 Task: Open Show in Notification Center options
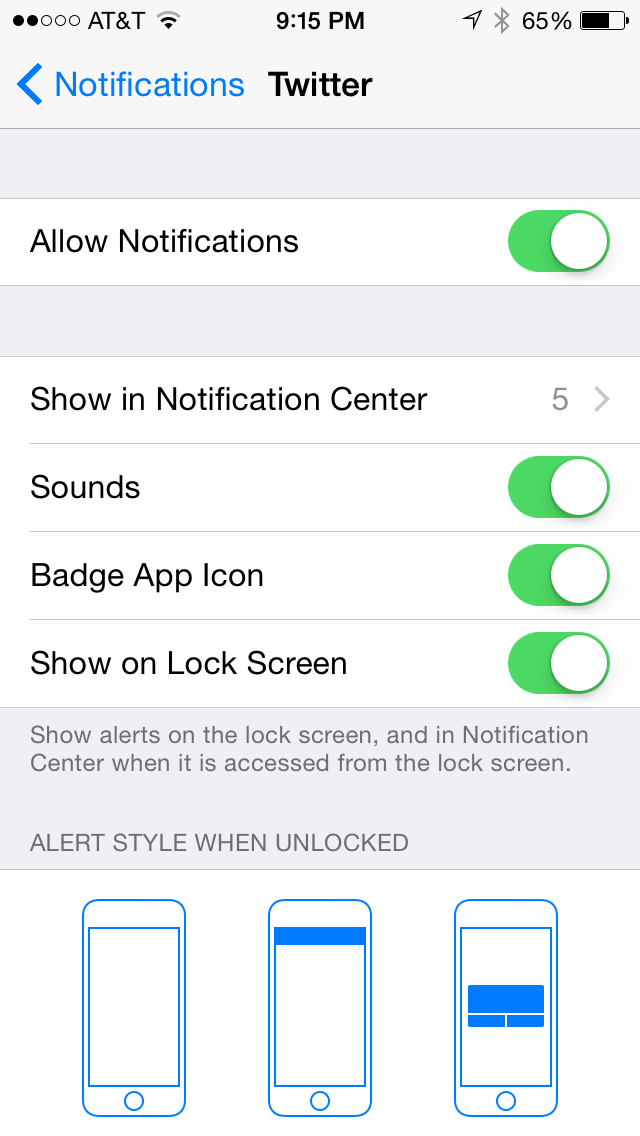320,400
